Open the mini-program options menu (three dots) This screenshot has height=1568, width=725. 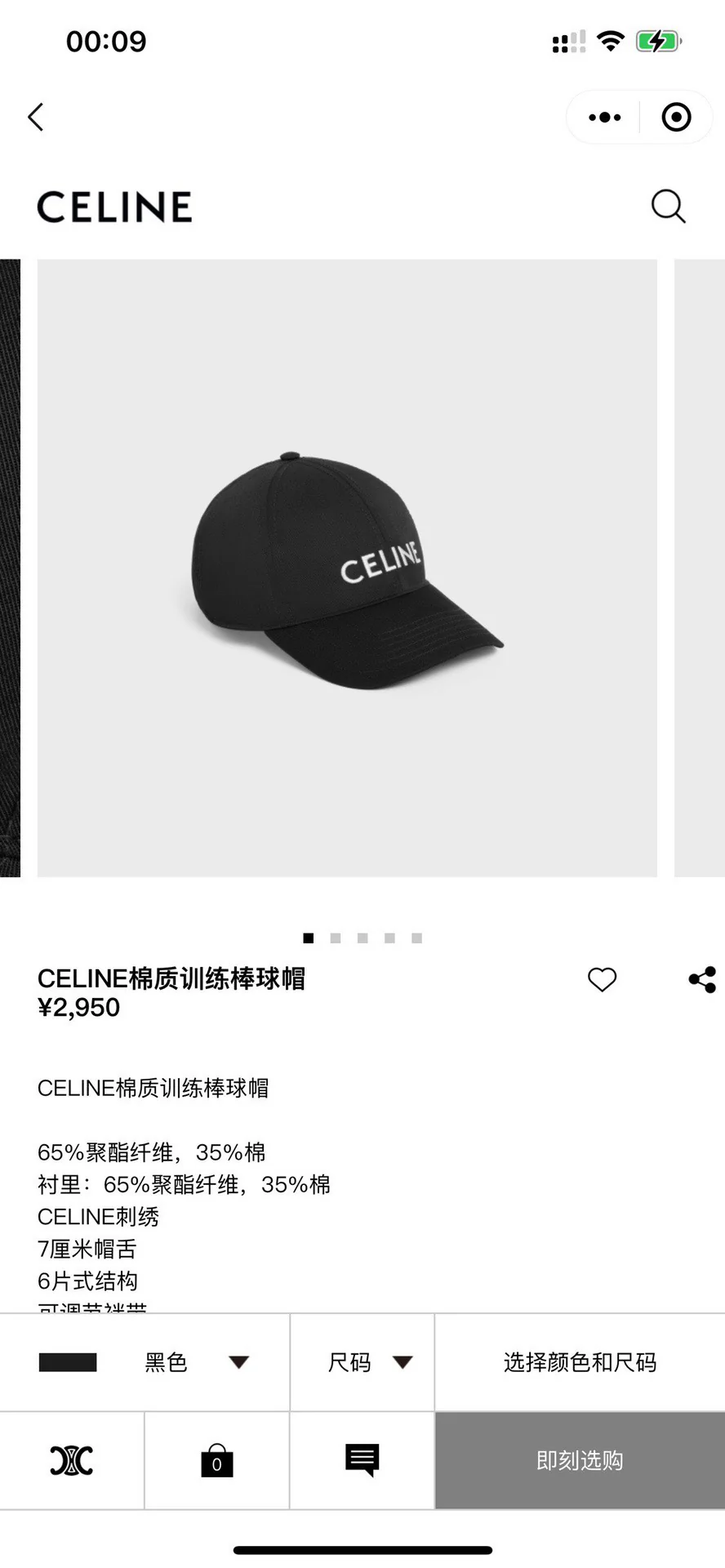click(603, 117)
